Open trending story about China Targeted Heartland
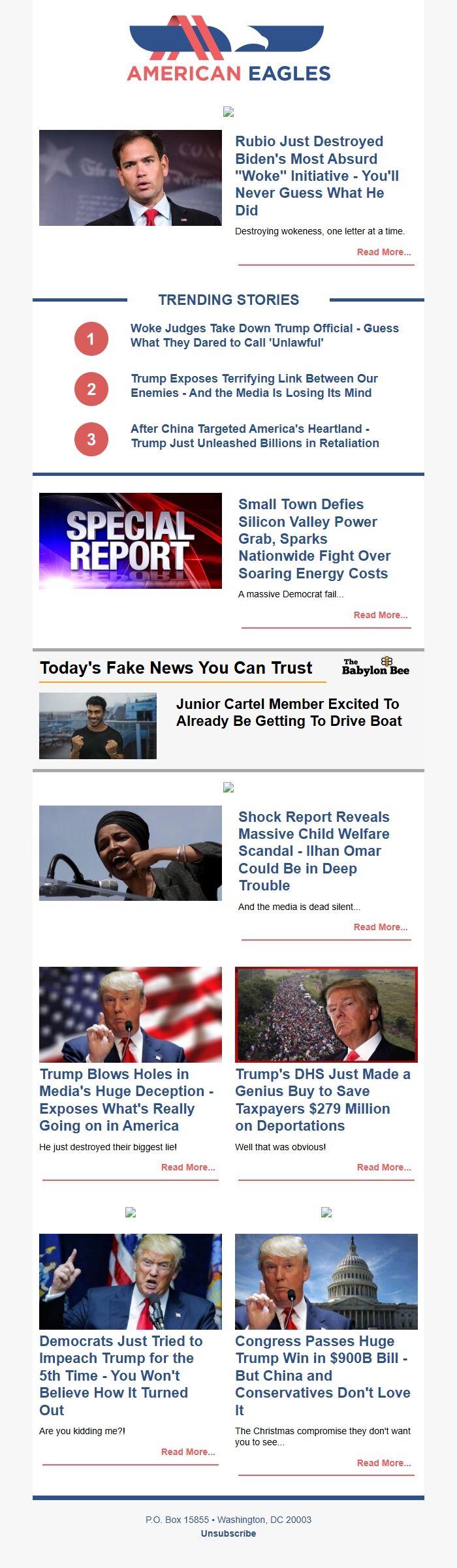 pos(255,436)
